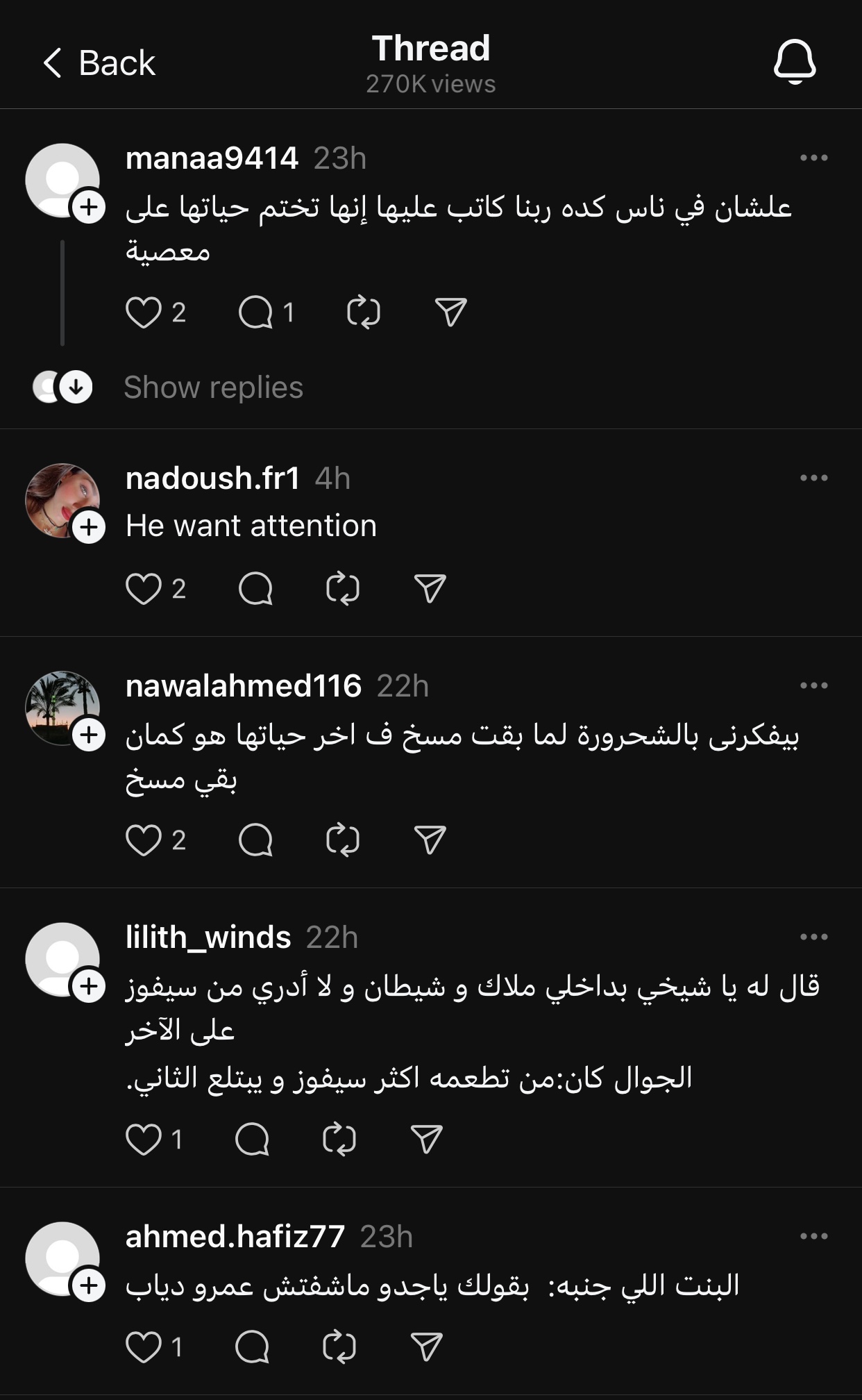Viewport: 862px width, 1400px height.
Task: Go back from the thread
Action: 99,63
